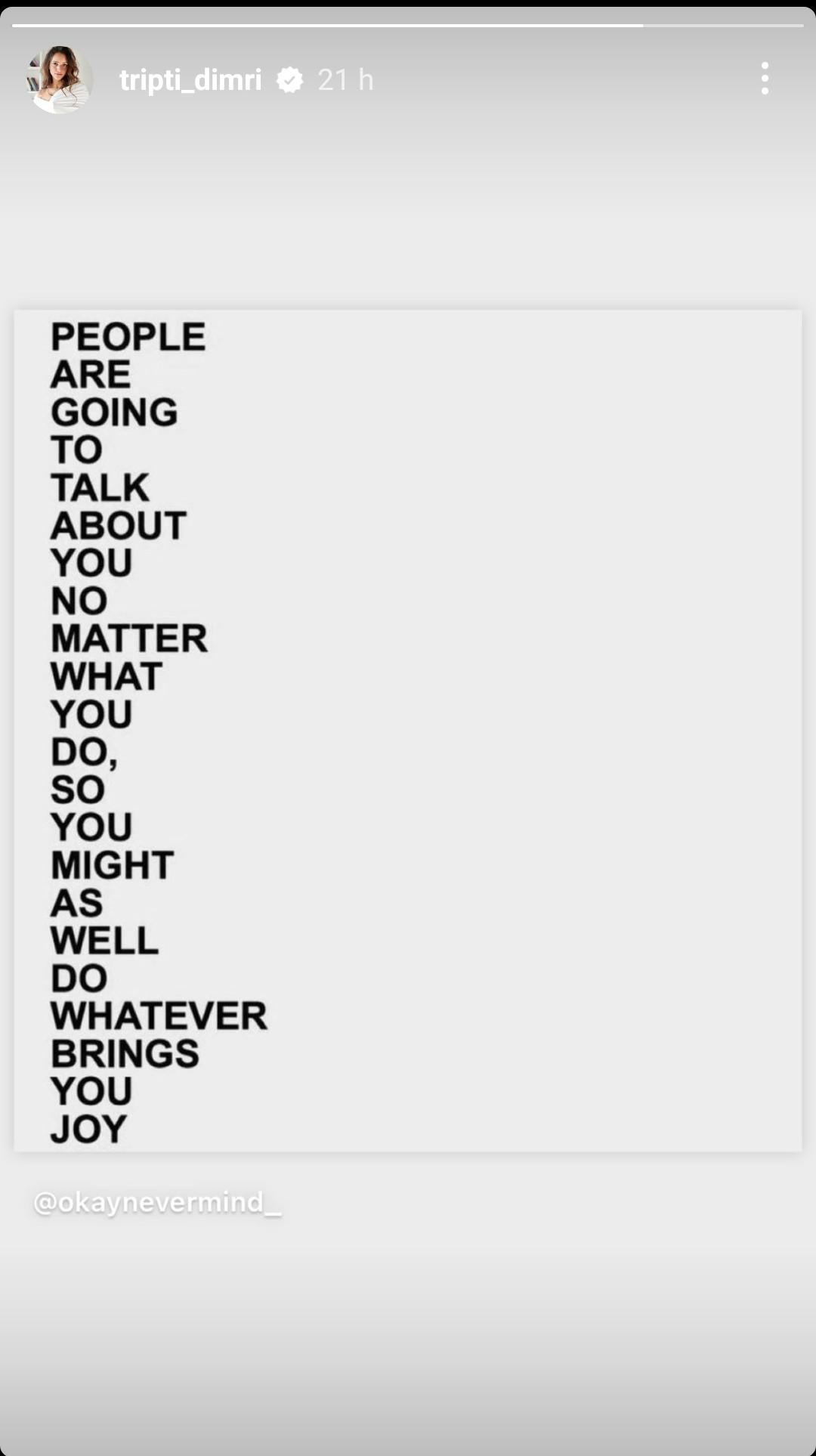This screenshot has height=1456, width=816.
Task: Open the @okaynevermind_ mention
Action: click(157, 1201)
